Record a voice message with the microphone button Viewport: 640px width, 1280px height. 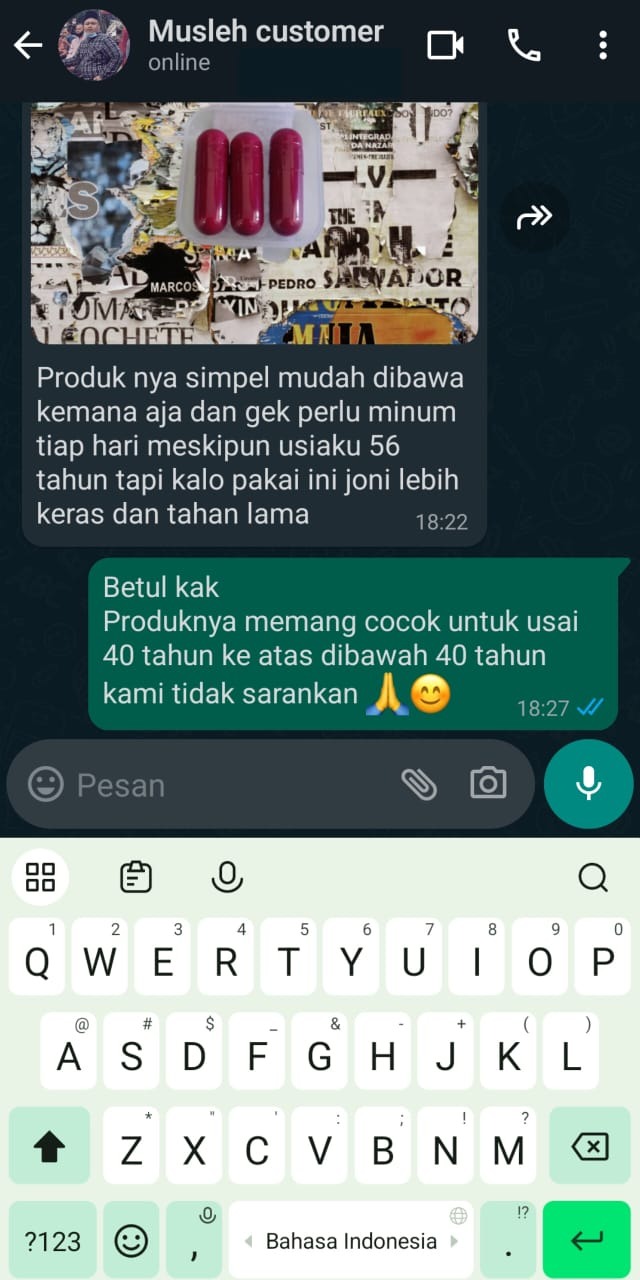click(588, 784)
